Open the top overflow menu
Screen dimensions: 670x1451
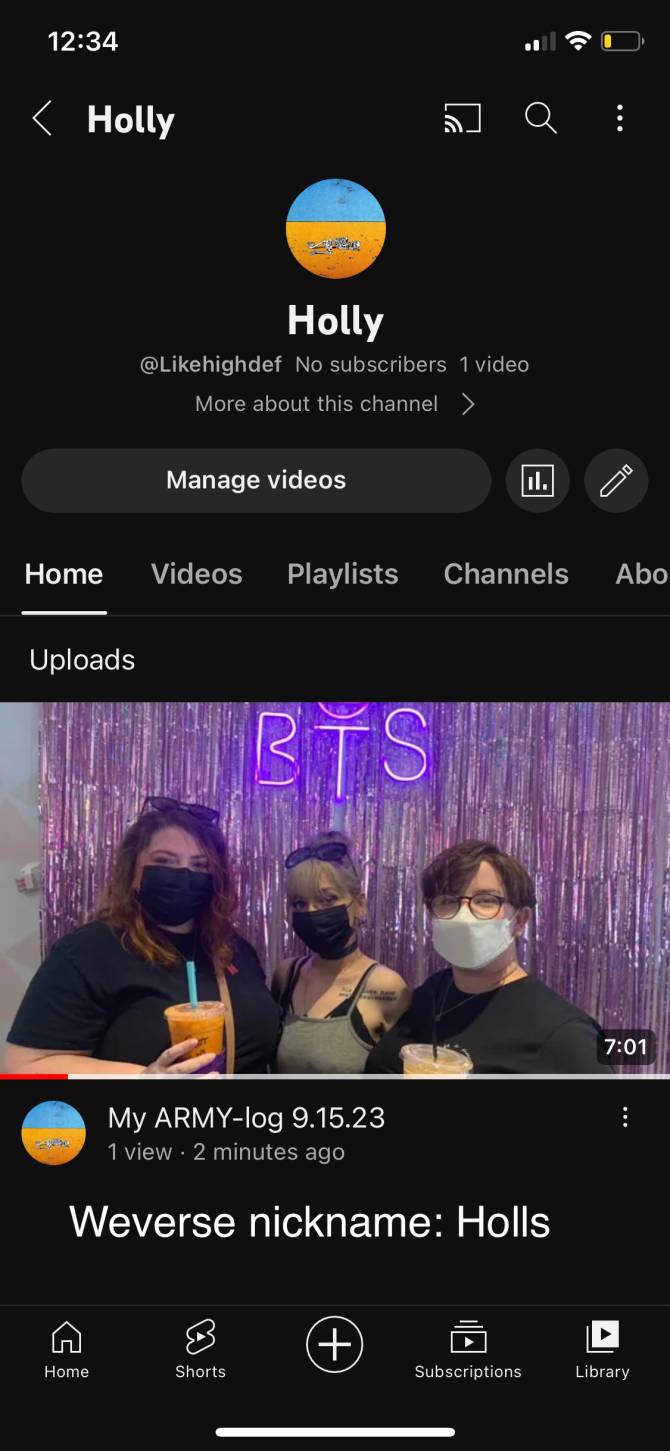[619, 119]
